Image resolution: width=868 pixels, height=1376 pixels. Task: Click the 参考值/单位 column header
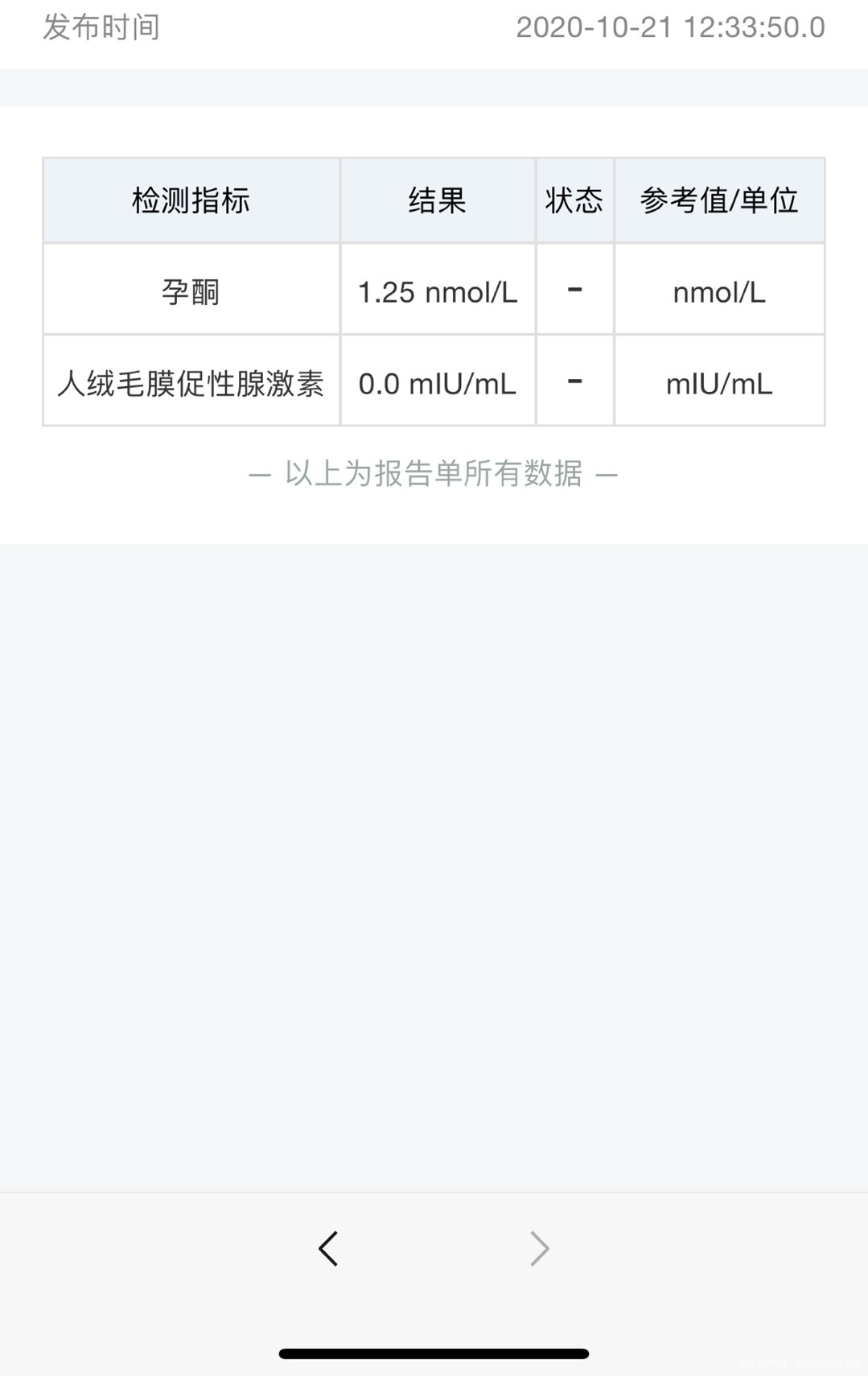[719, 200]
